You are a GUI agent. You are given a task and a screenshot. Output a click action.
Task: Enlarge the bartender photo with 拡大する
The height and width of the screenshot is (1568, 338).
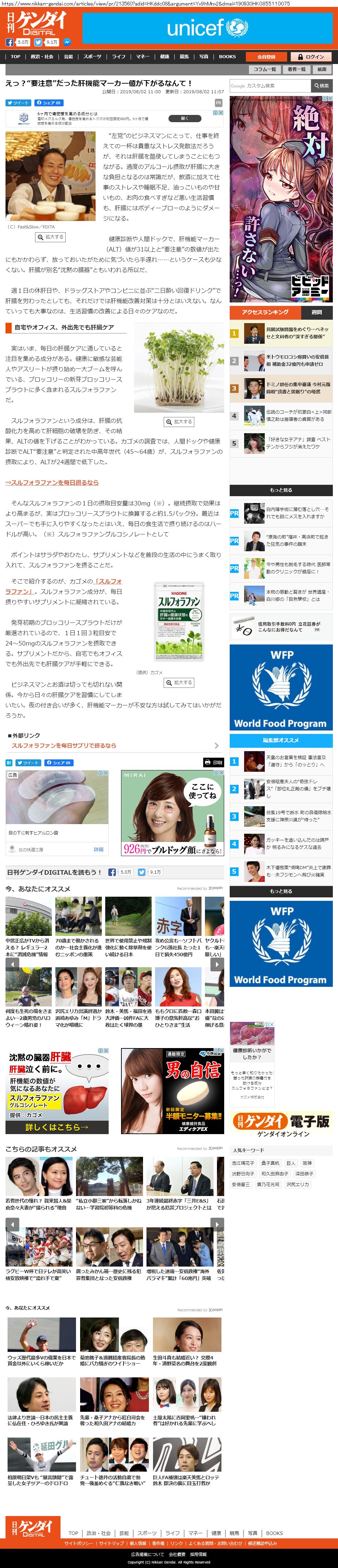50,237
